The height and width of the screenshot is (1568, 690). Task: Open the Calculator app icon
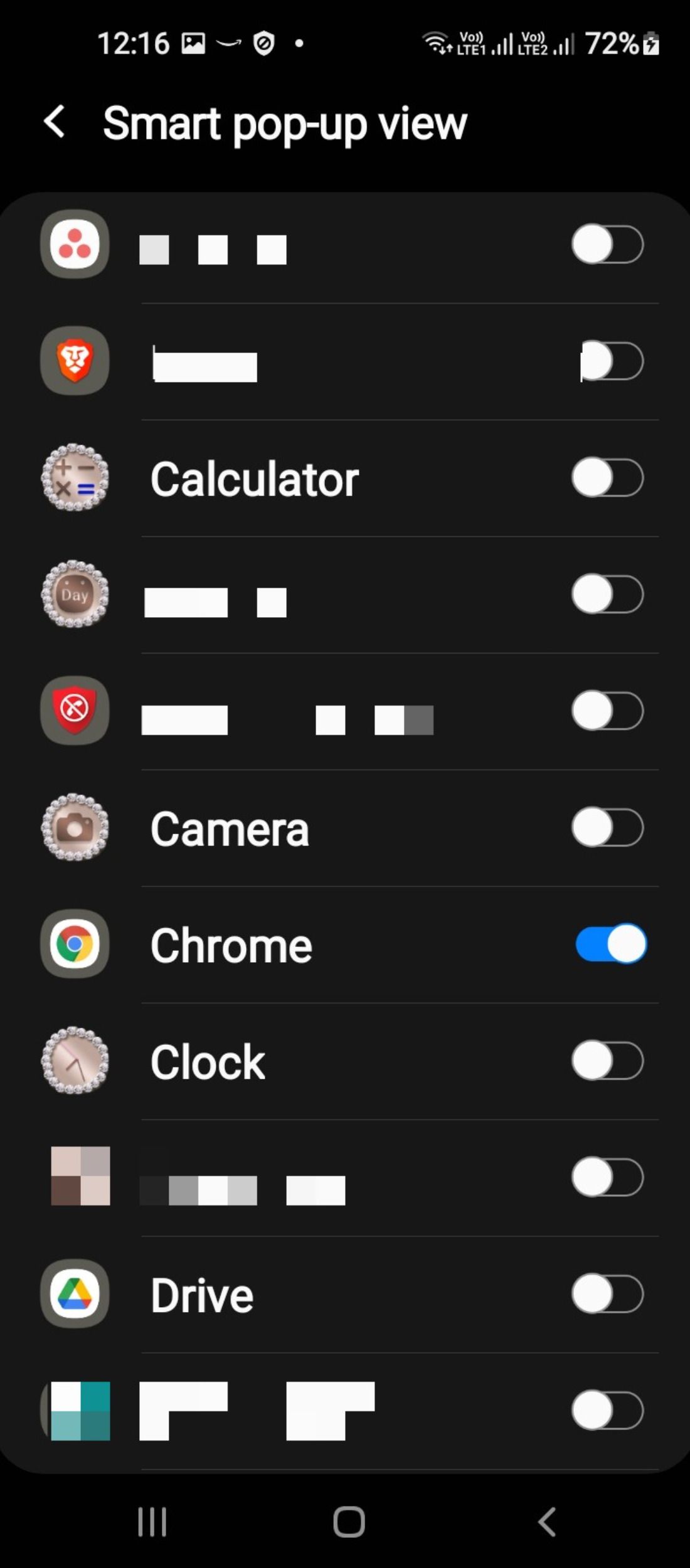pyautogui.click(x=75, y=478)
